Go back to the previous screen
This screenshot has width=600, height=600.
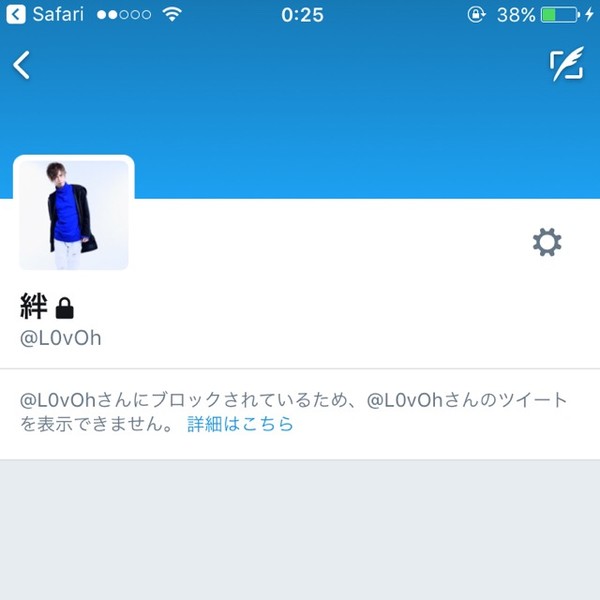click(22, 65)
